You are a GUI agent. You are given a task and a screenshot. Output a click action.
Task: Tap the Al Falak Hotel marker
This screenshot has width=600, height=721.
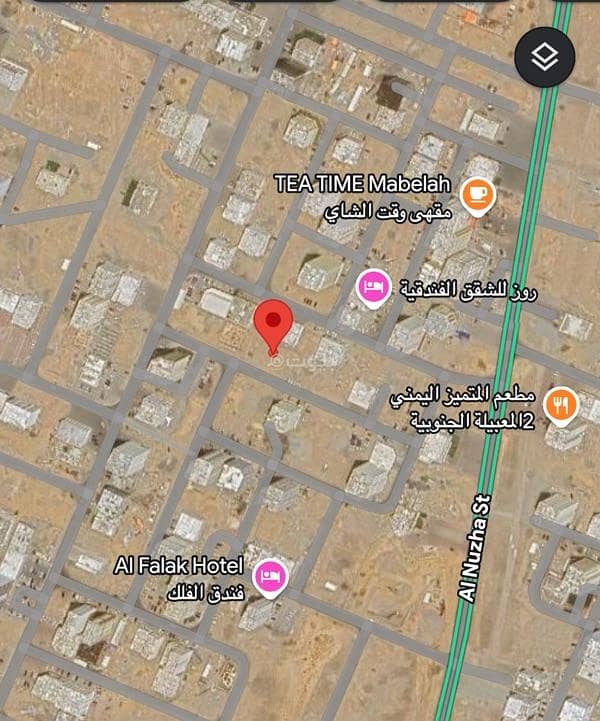[269, 576]
